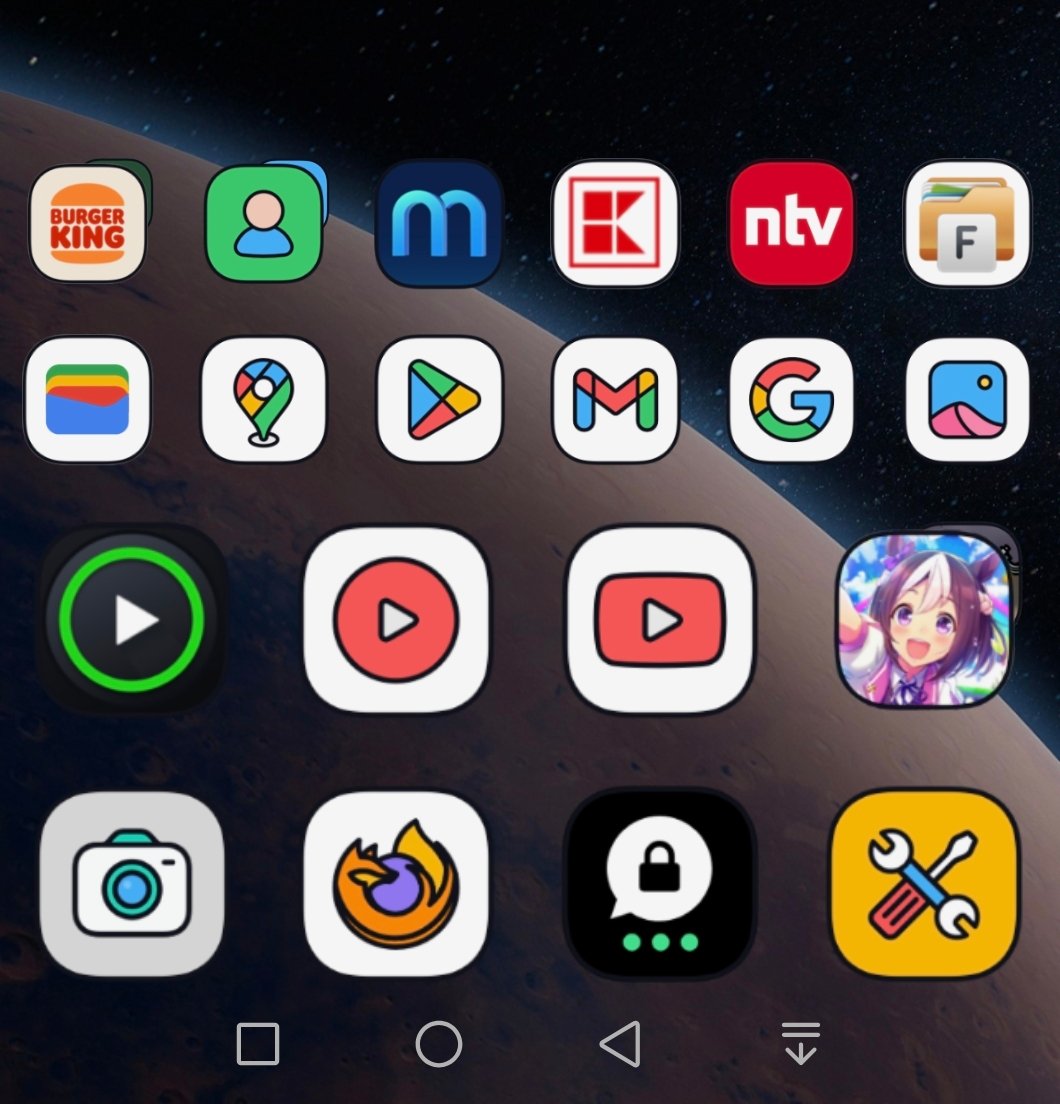
Task: Tap the recent apps square button
Action: [258, 1044]
